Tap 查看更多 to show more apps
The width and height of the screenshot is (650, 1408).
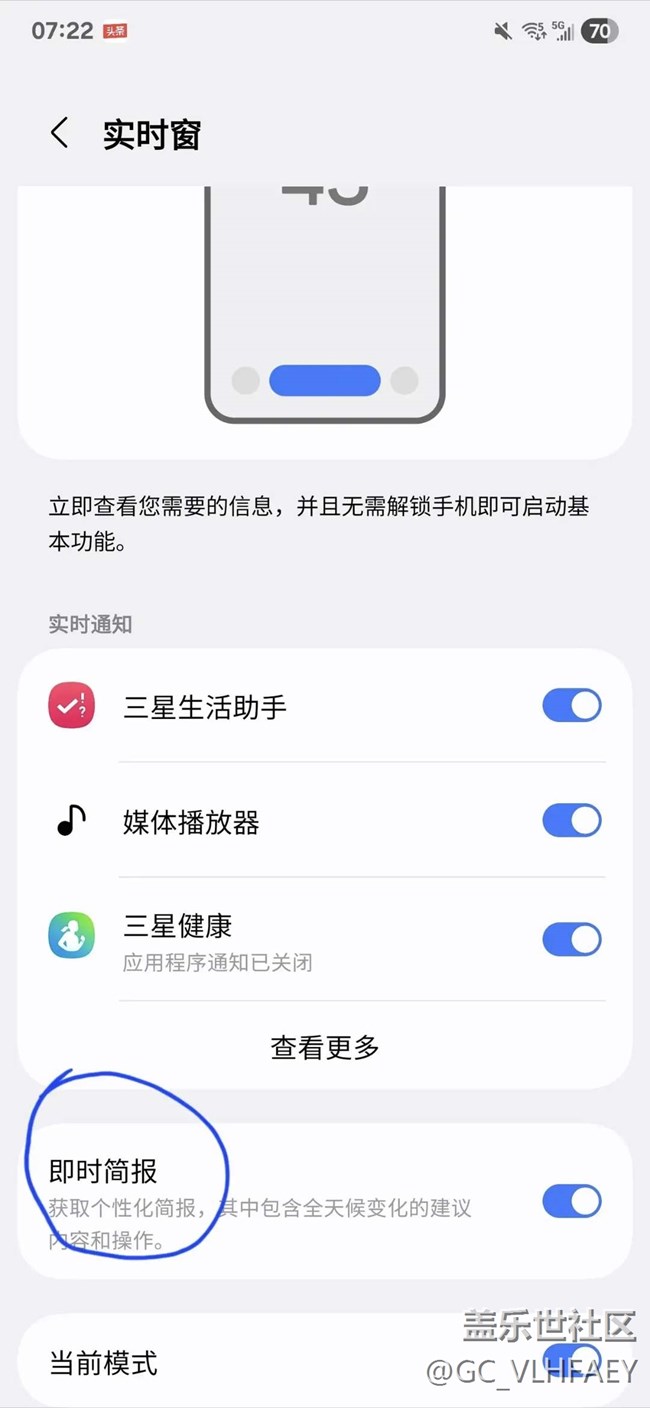click(x=325, y=1047)
